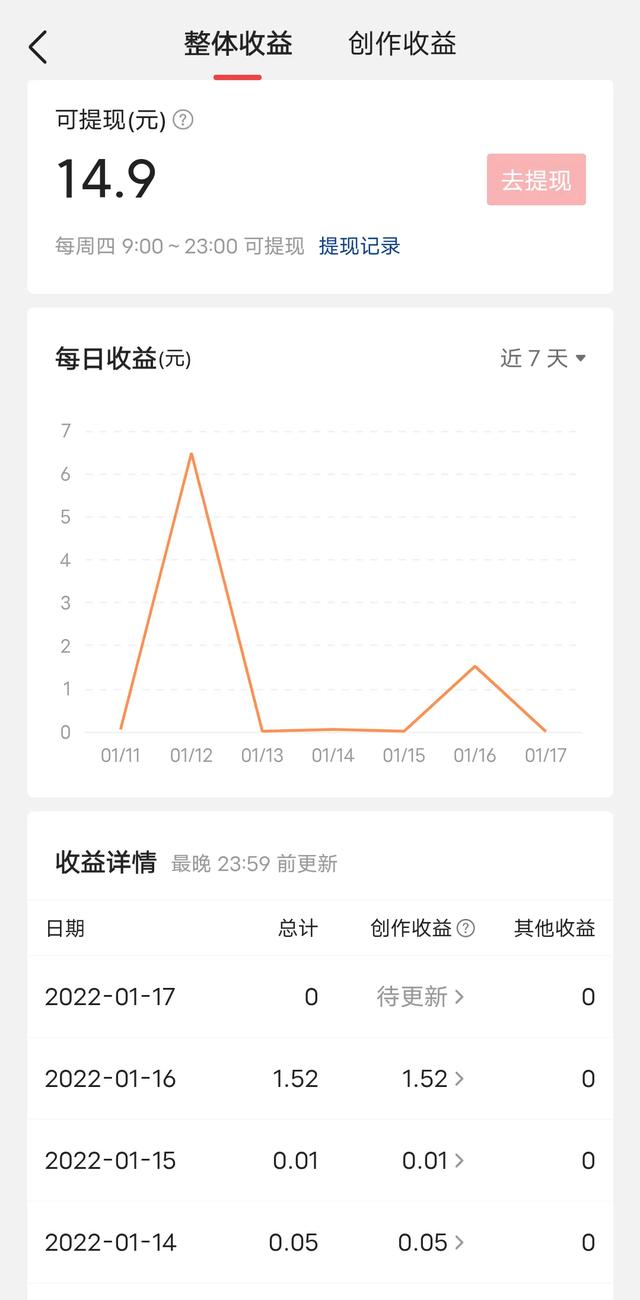Tap the 去提现 withdraw button

[x=536, y=180]
